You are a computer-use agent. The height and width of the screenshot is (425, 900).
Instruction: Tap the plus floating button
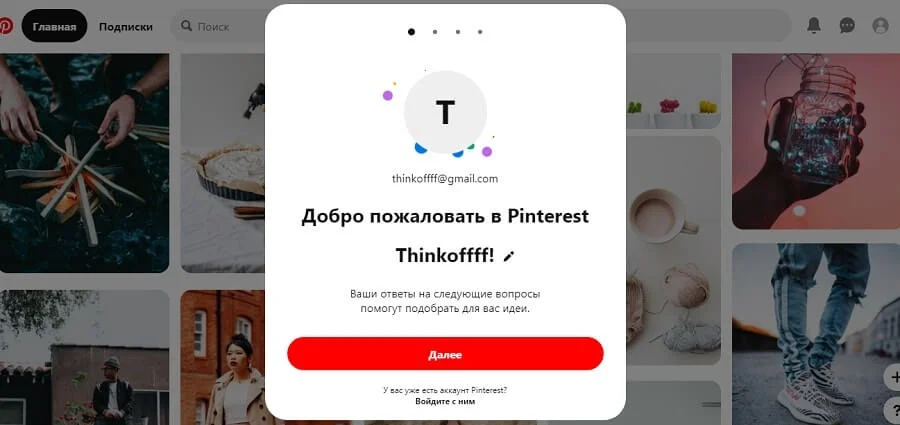click(891, 377)
